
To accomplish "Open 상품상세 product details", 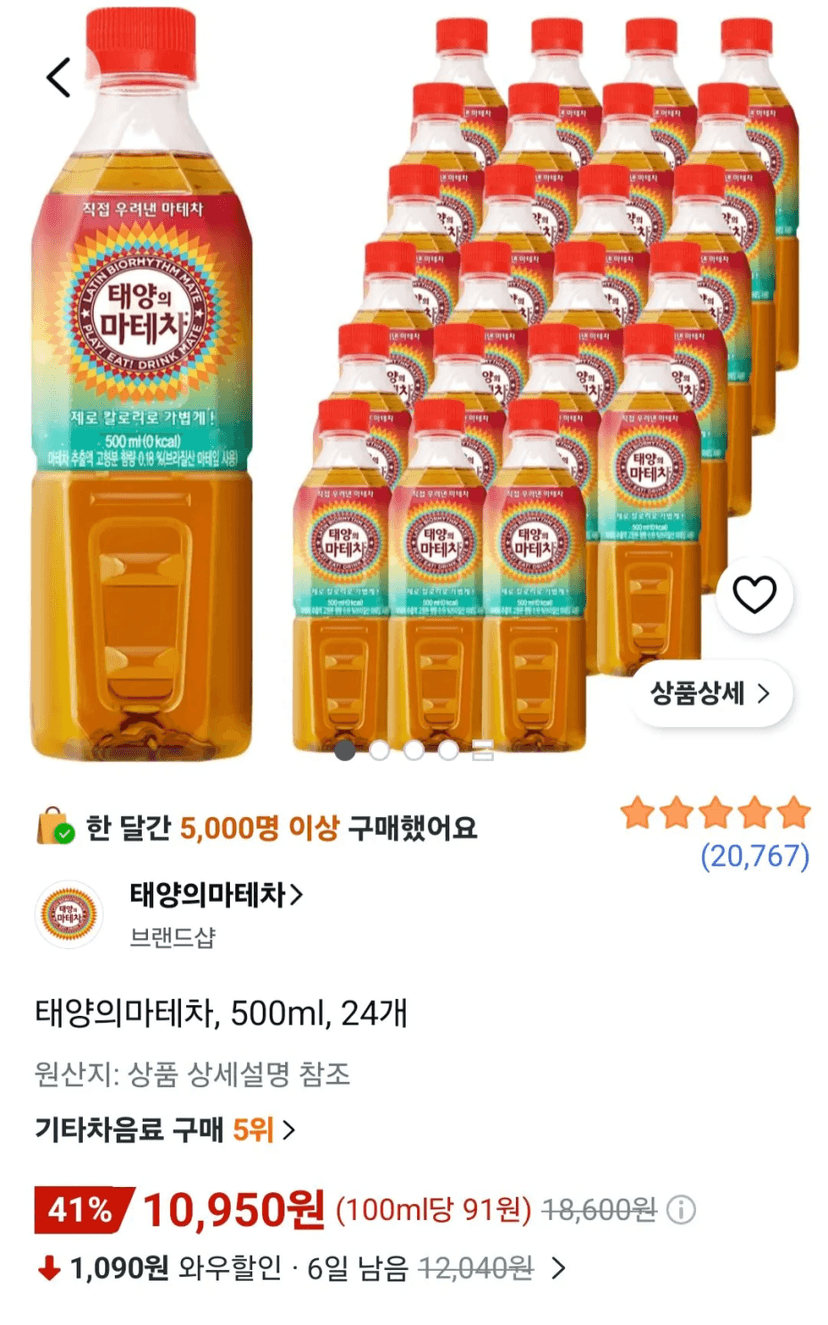I will [x=711, y=693].
